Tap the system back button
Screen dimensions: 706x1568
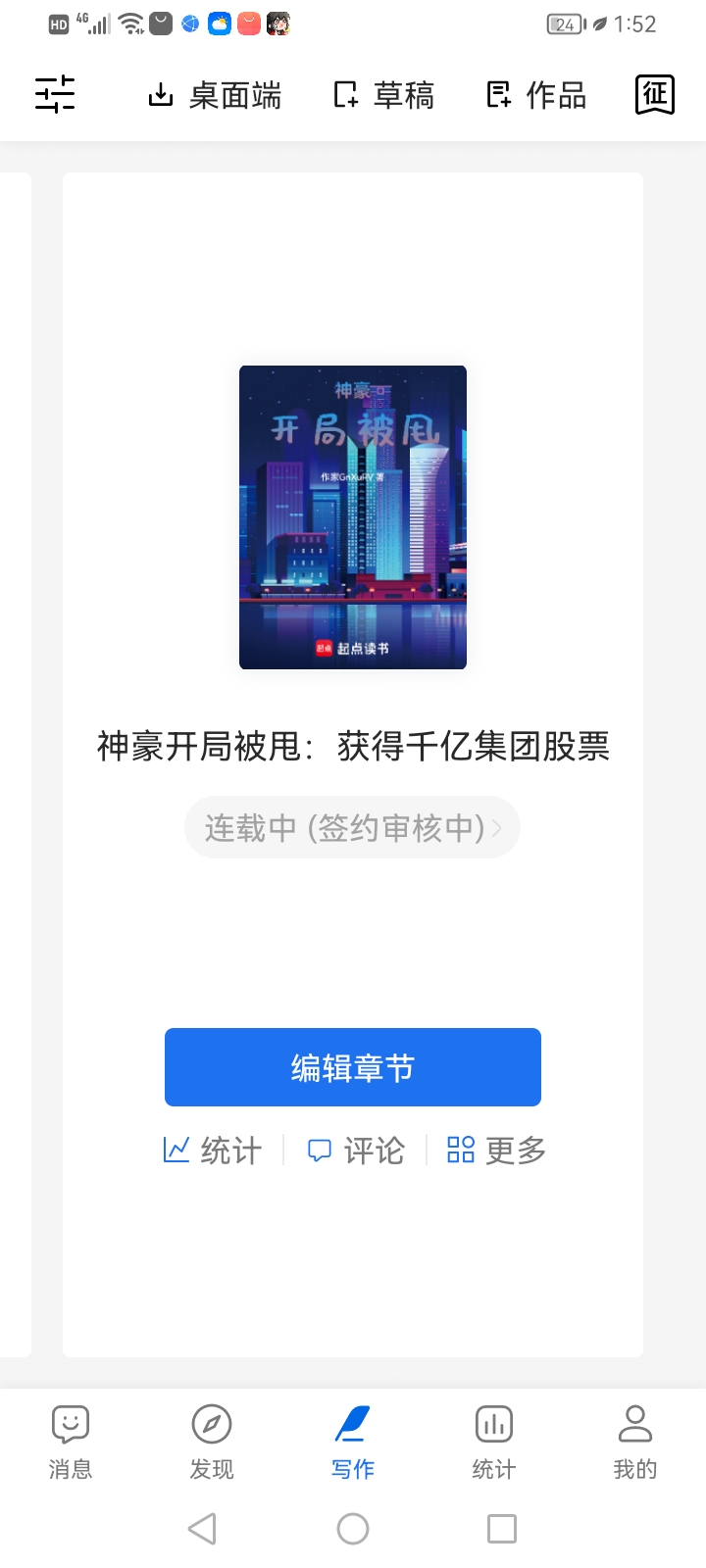point(203,1529)
